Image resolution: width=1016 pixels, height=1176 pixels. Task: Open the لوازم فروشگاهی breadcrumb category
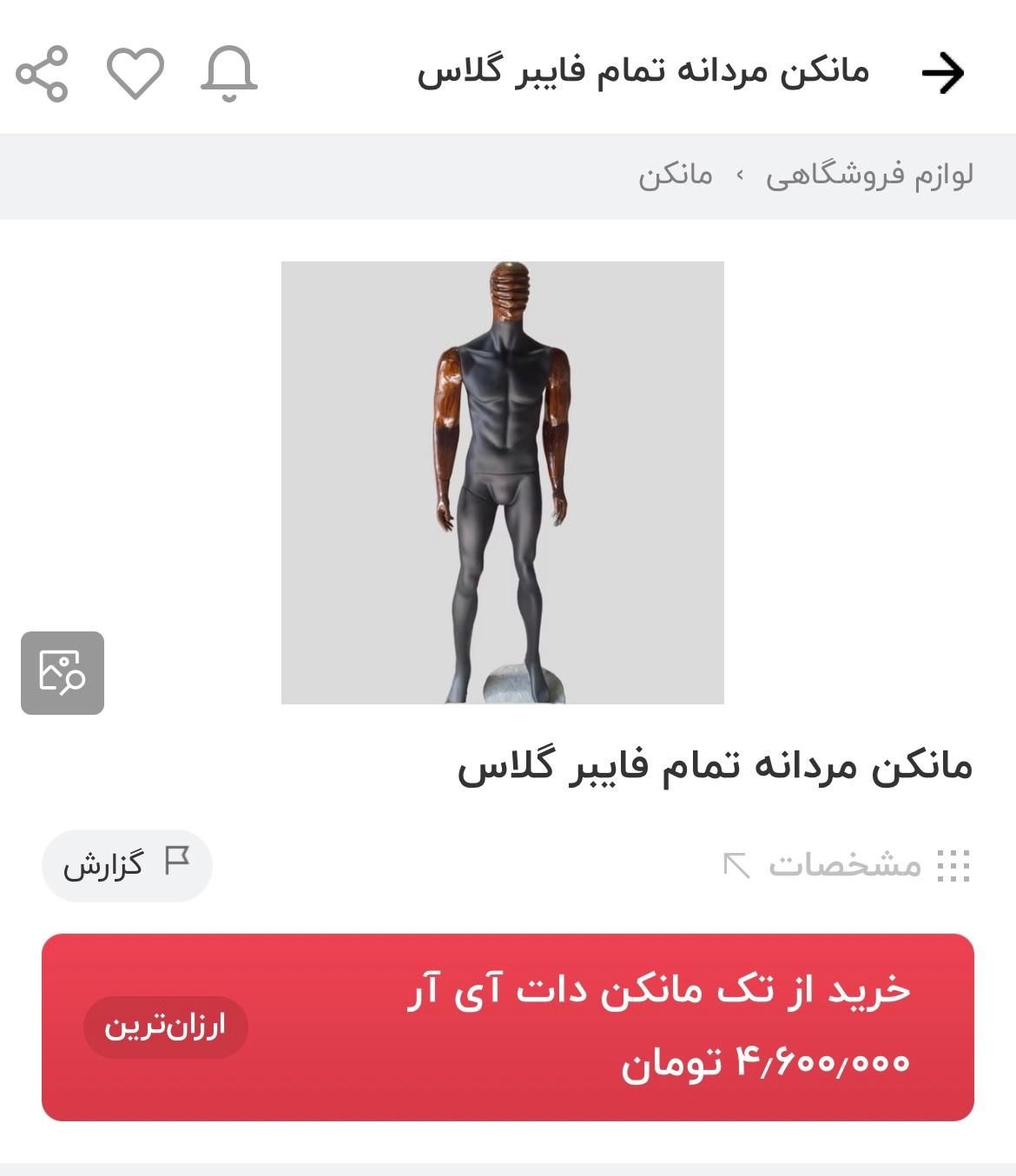point(869,175)
